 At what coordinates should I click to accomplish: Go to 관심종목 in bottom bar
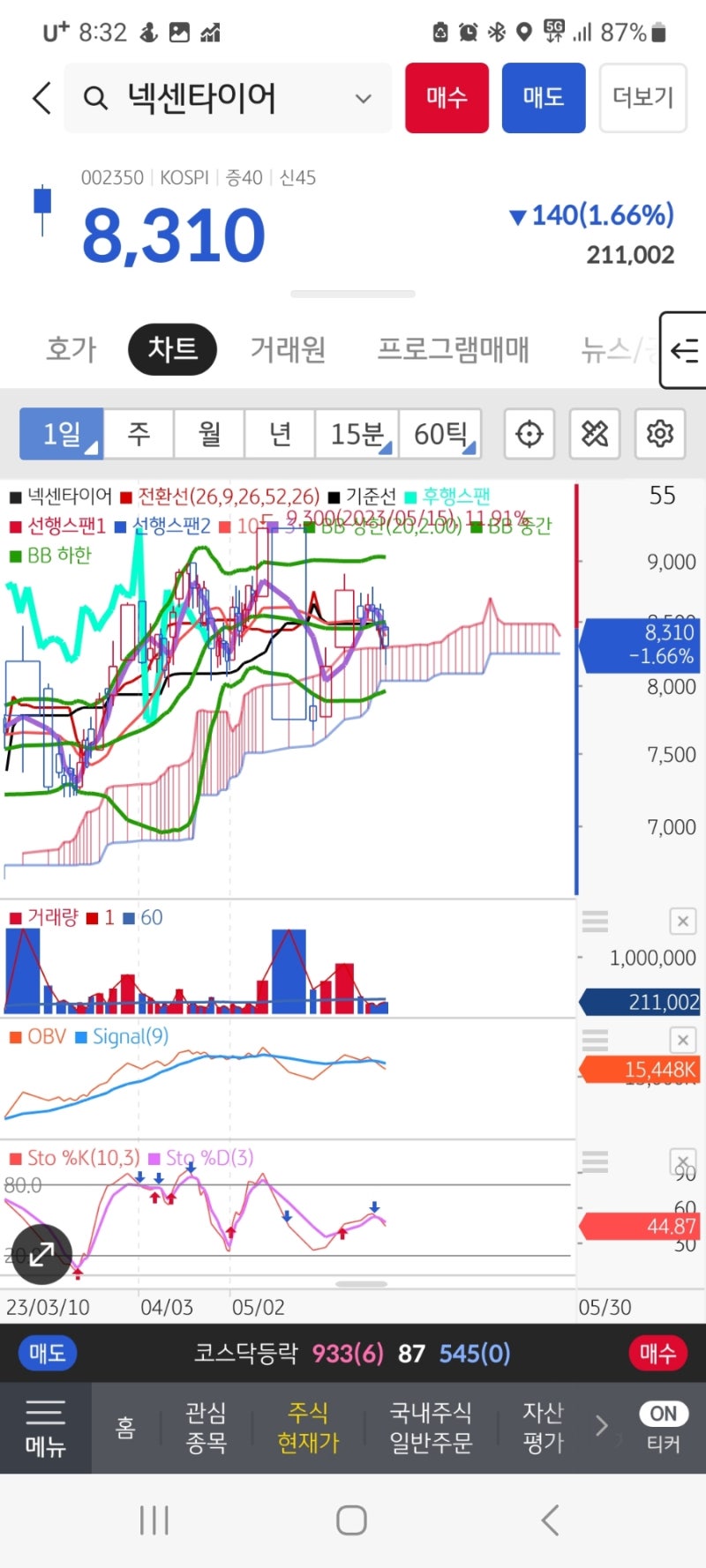[x=206, y=1427]
